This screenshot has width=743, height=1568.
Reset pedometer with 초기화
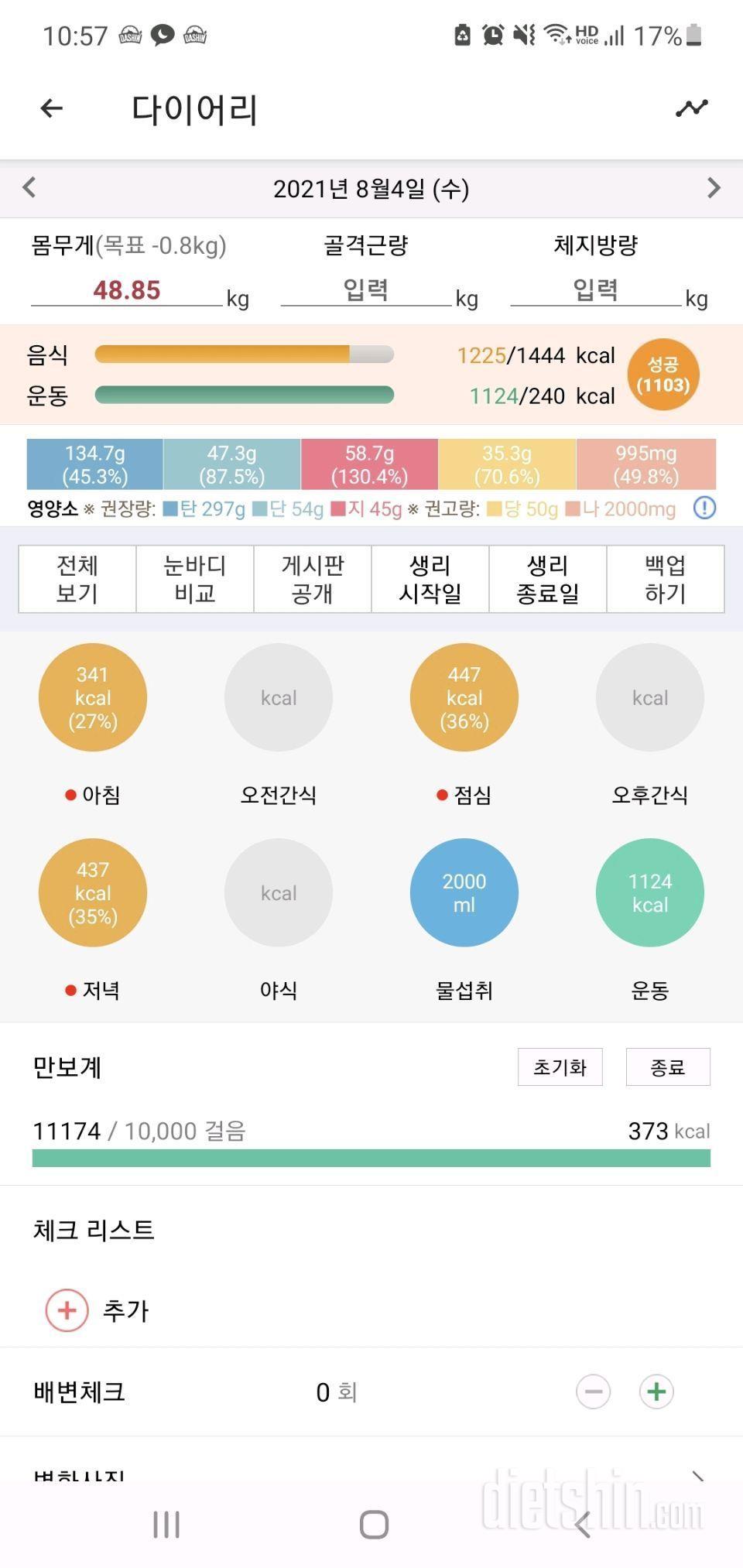tap(560, 1067)
